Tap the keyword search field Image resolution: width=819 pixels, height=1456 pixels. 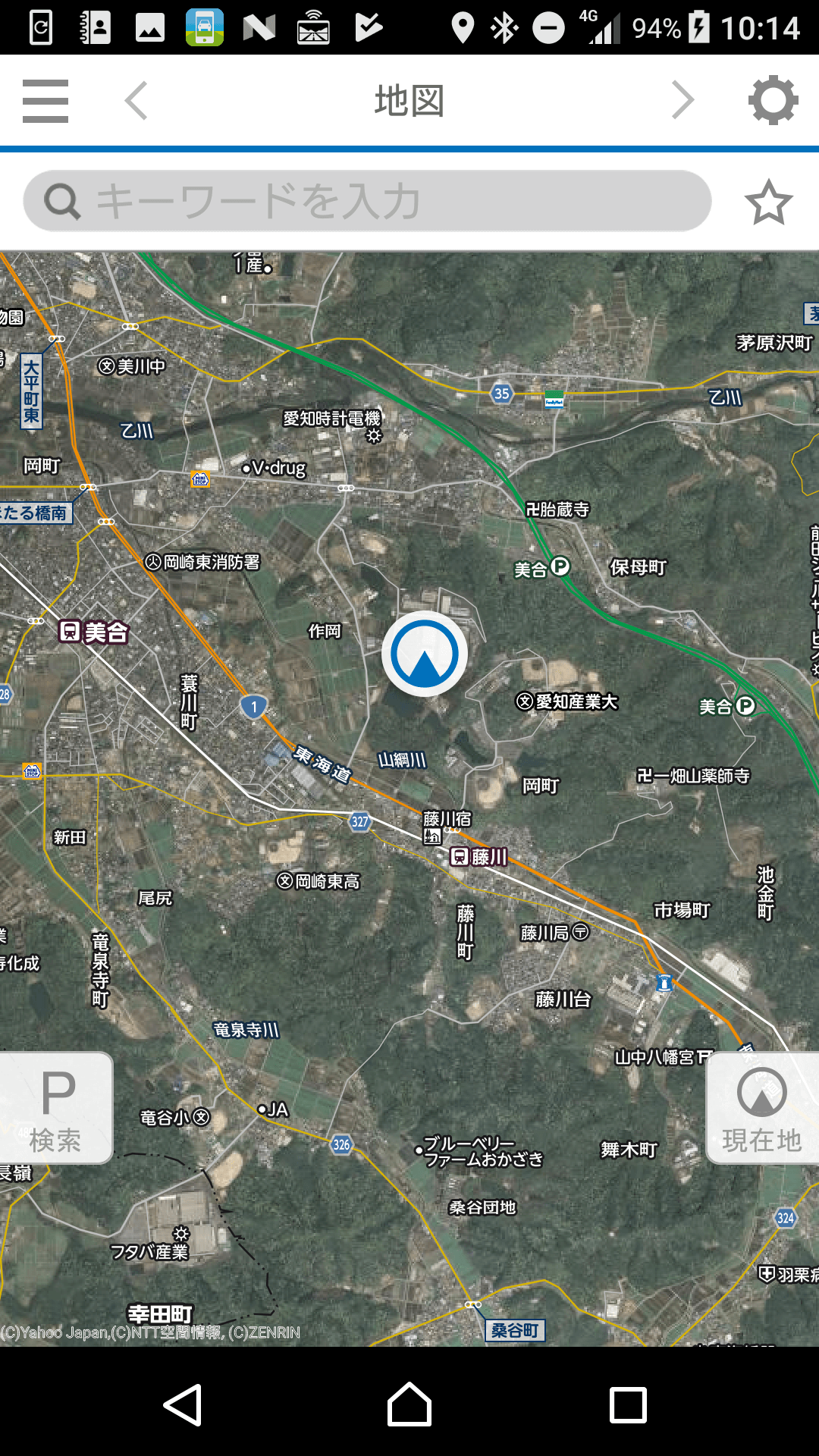point(368,201)
